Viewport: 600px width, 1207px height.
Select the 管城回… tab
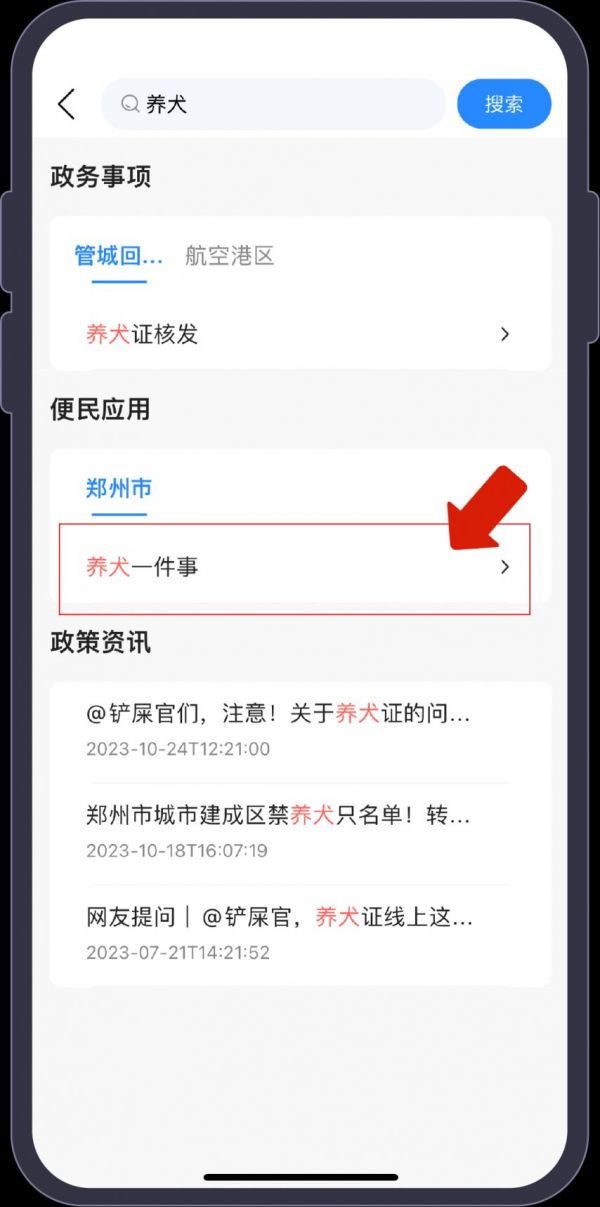pyautogui.click(x=118, y=256)
